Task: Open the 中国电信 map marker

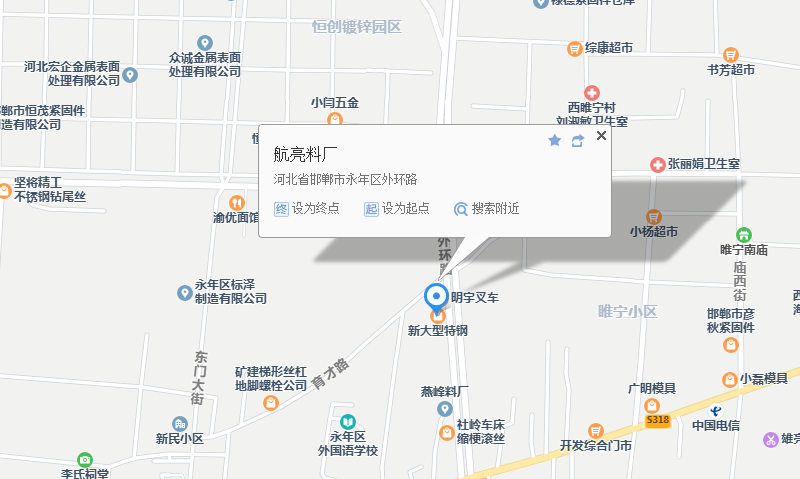Action: pyautogui.click(x=716, y=410)
